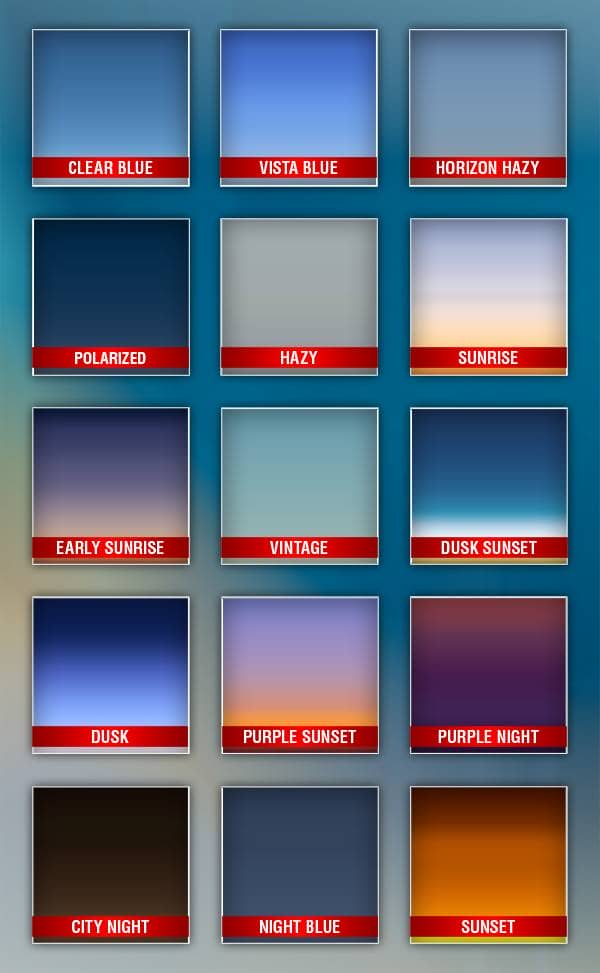600x973 pixels.
Task: Apply the Horizon Hazy preset
Action: [x=488, y=107]
